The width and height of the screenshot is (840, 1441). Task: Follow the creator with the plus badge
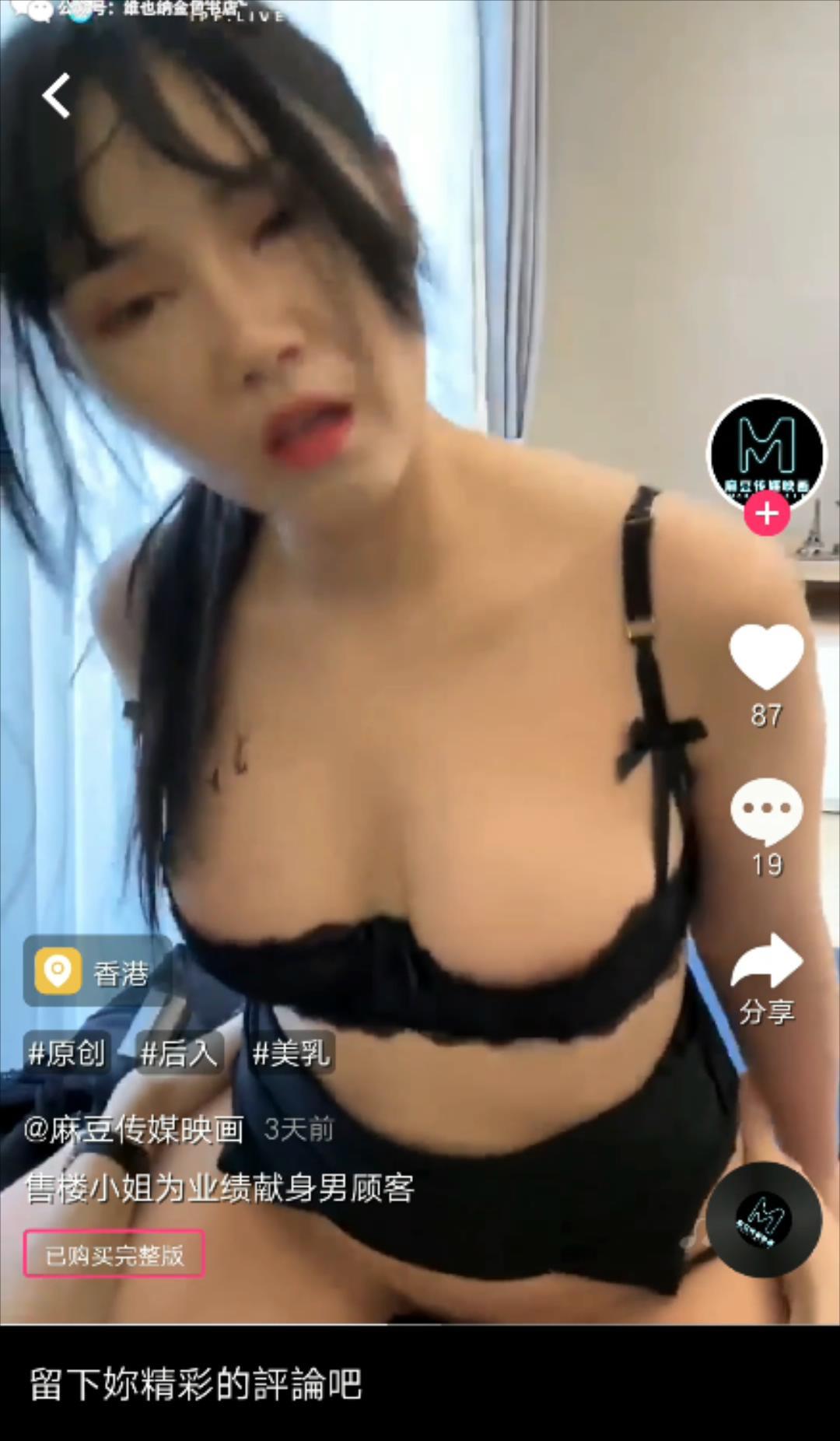tap(767, 514)
